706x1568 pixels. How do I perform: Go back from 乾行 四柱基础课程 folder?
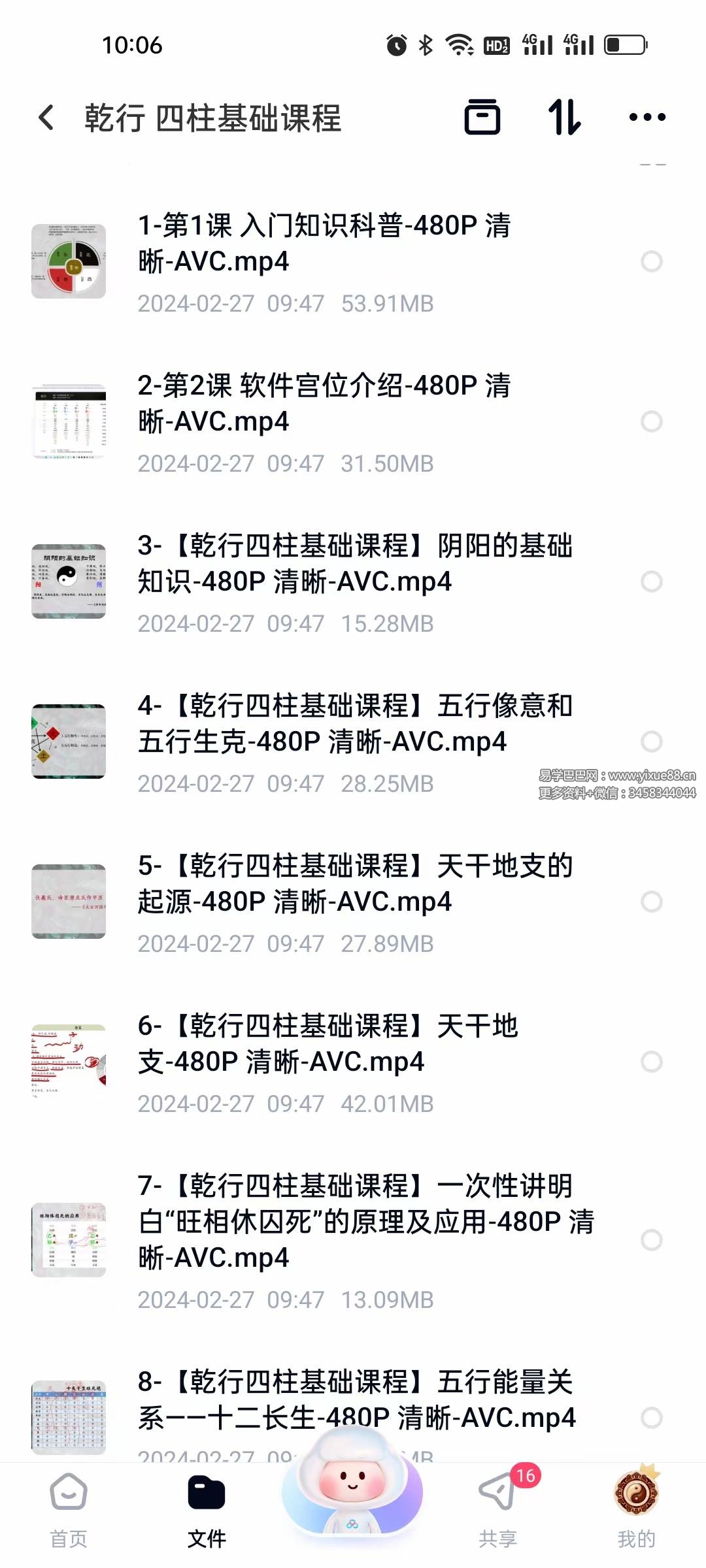(46, 118)
